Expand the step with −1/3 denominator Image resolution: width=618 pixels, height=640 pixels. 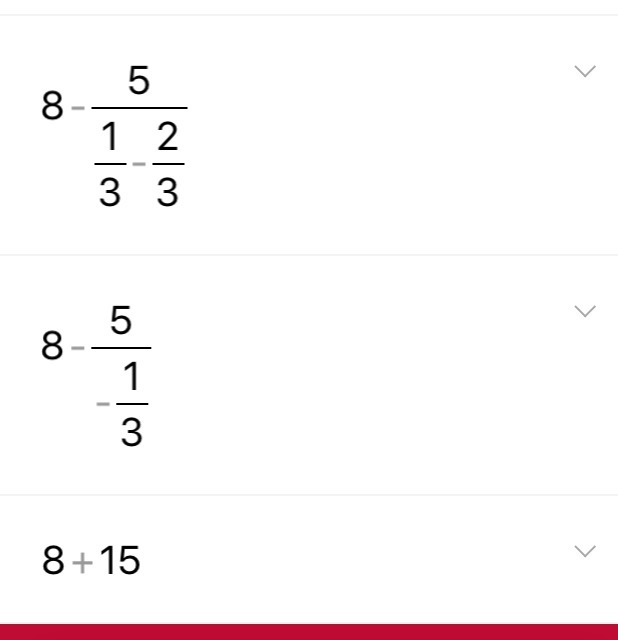585,311
